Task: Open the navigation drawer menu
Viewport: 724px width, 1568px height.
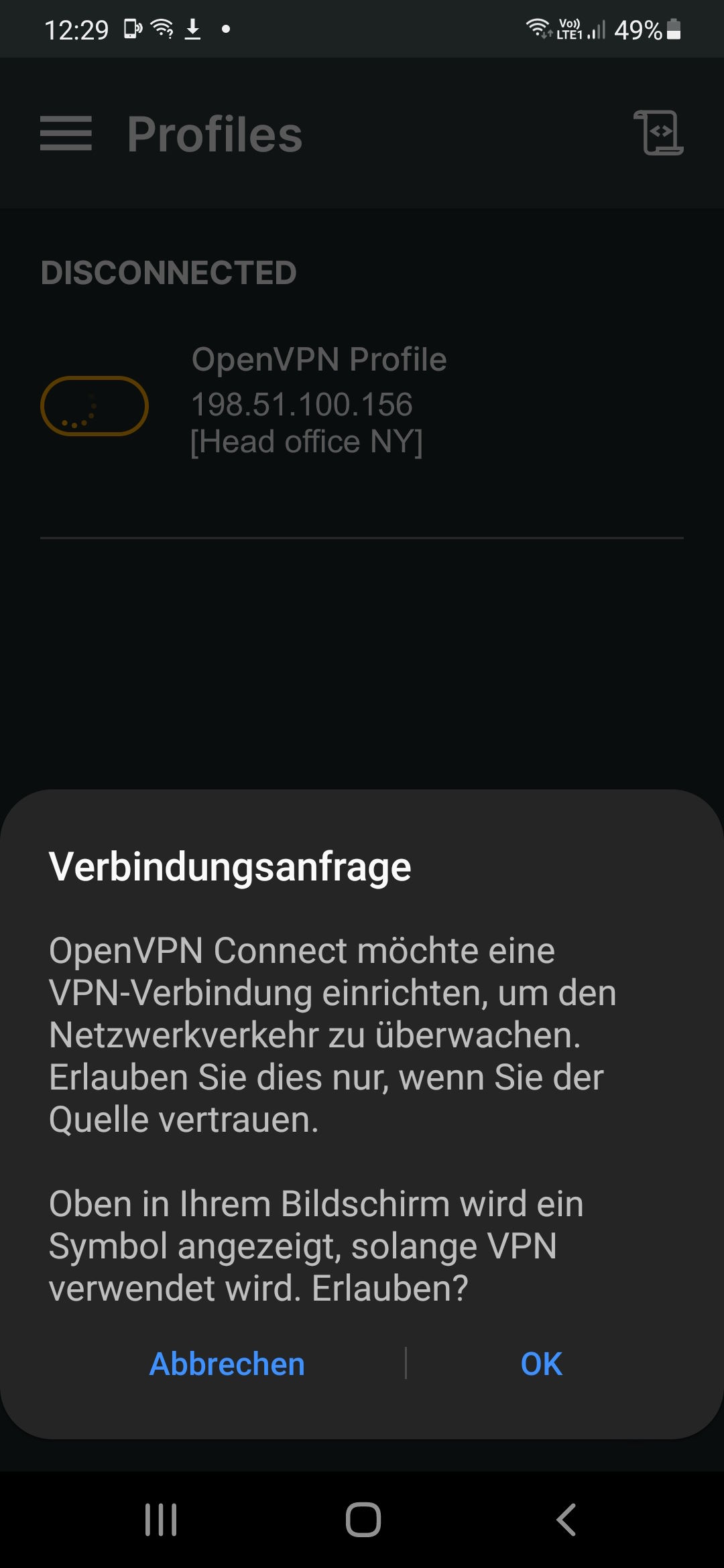Action: click(66, 133)
